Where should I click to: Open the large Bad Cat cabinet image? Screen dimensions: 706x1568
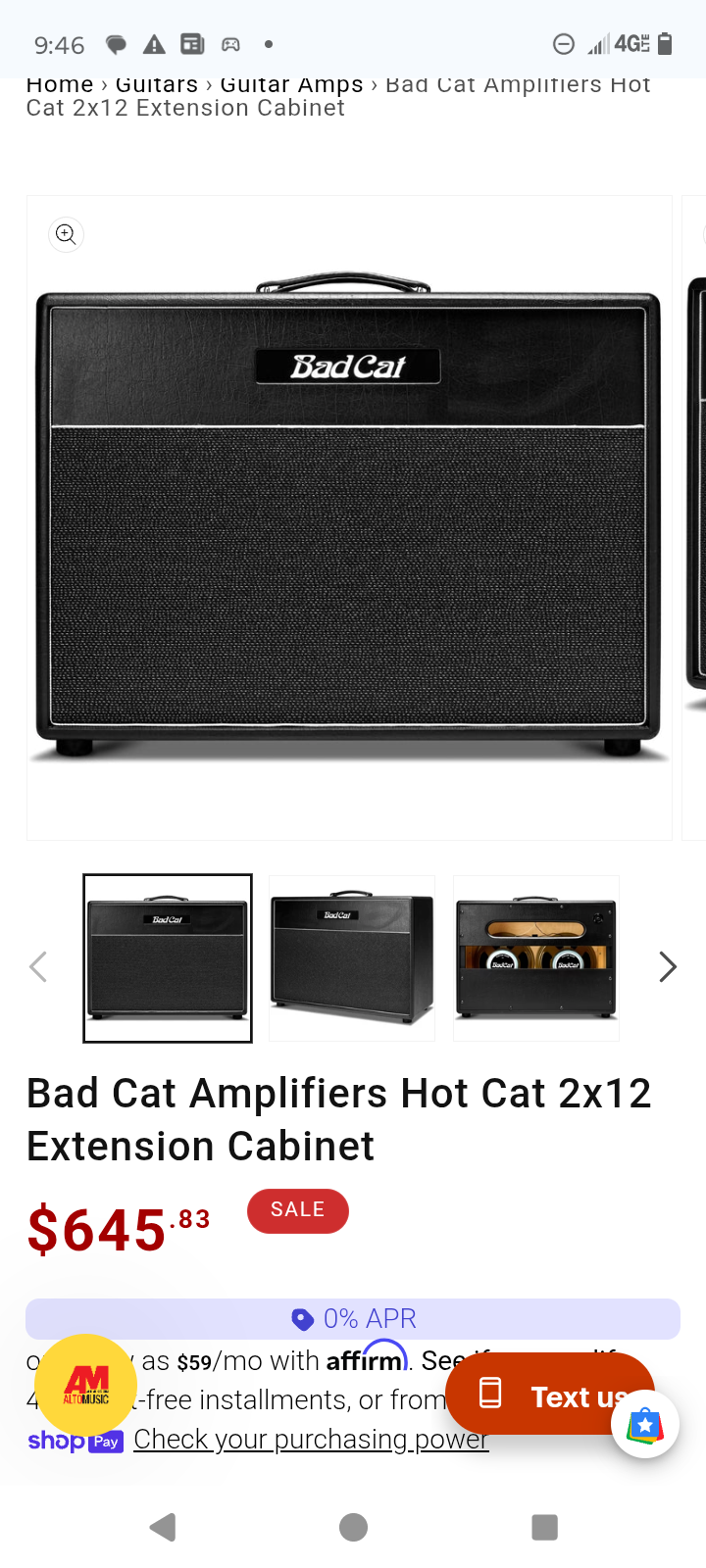[348, 517]
